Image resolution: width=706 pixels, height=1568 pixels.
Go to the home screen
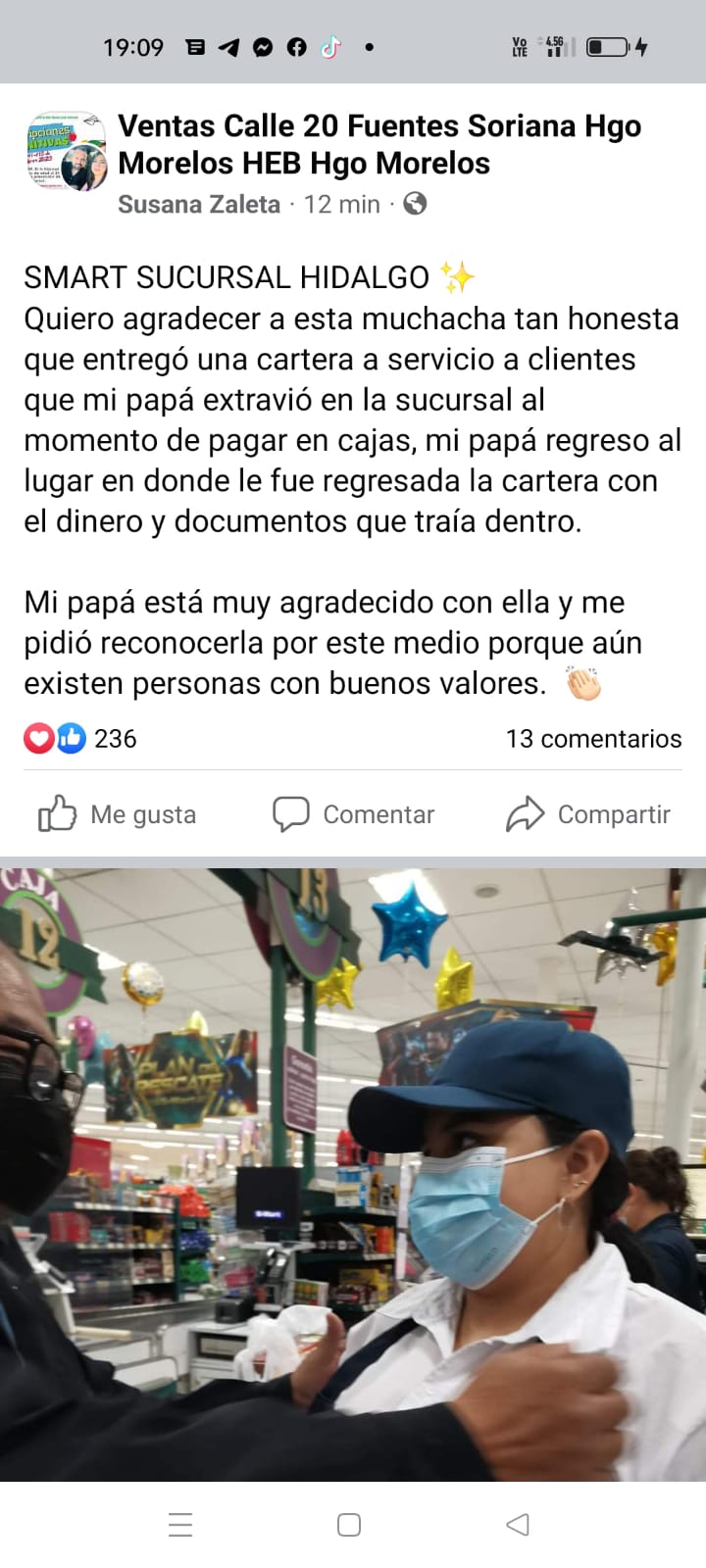(349, 1525)
